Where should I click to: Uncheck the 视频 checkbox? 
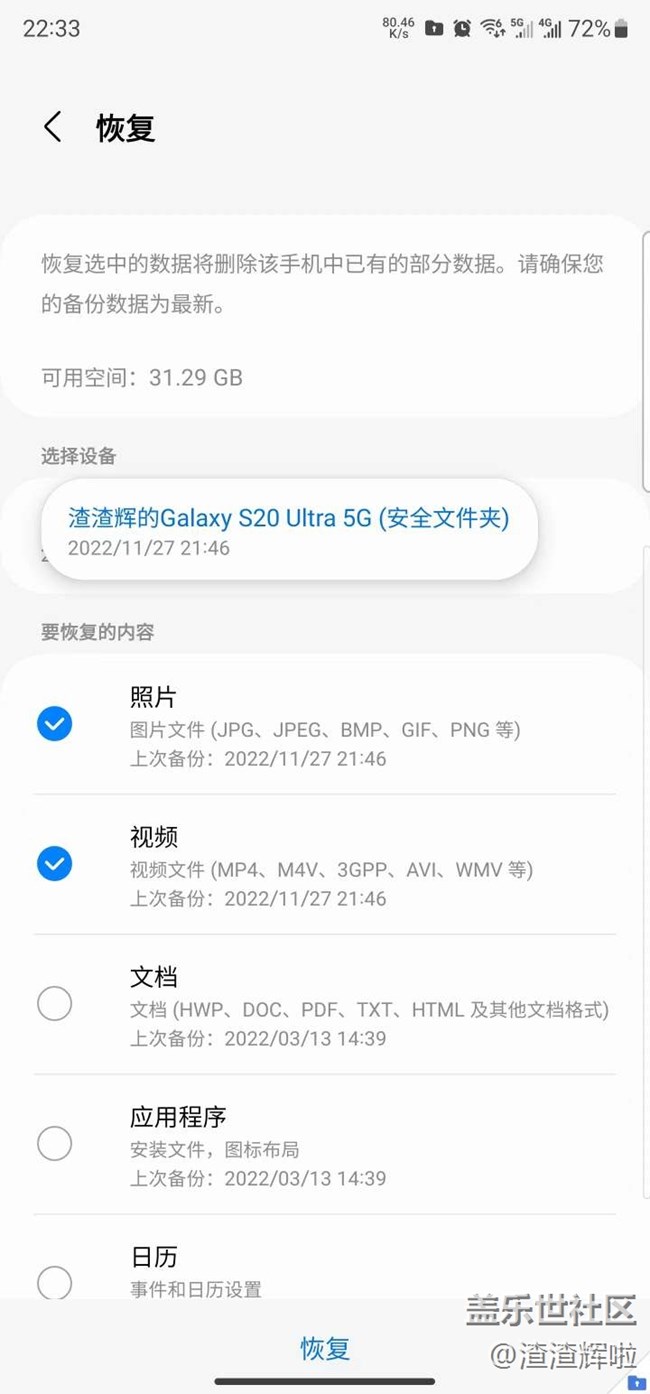pos(54,863)
